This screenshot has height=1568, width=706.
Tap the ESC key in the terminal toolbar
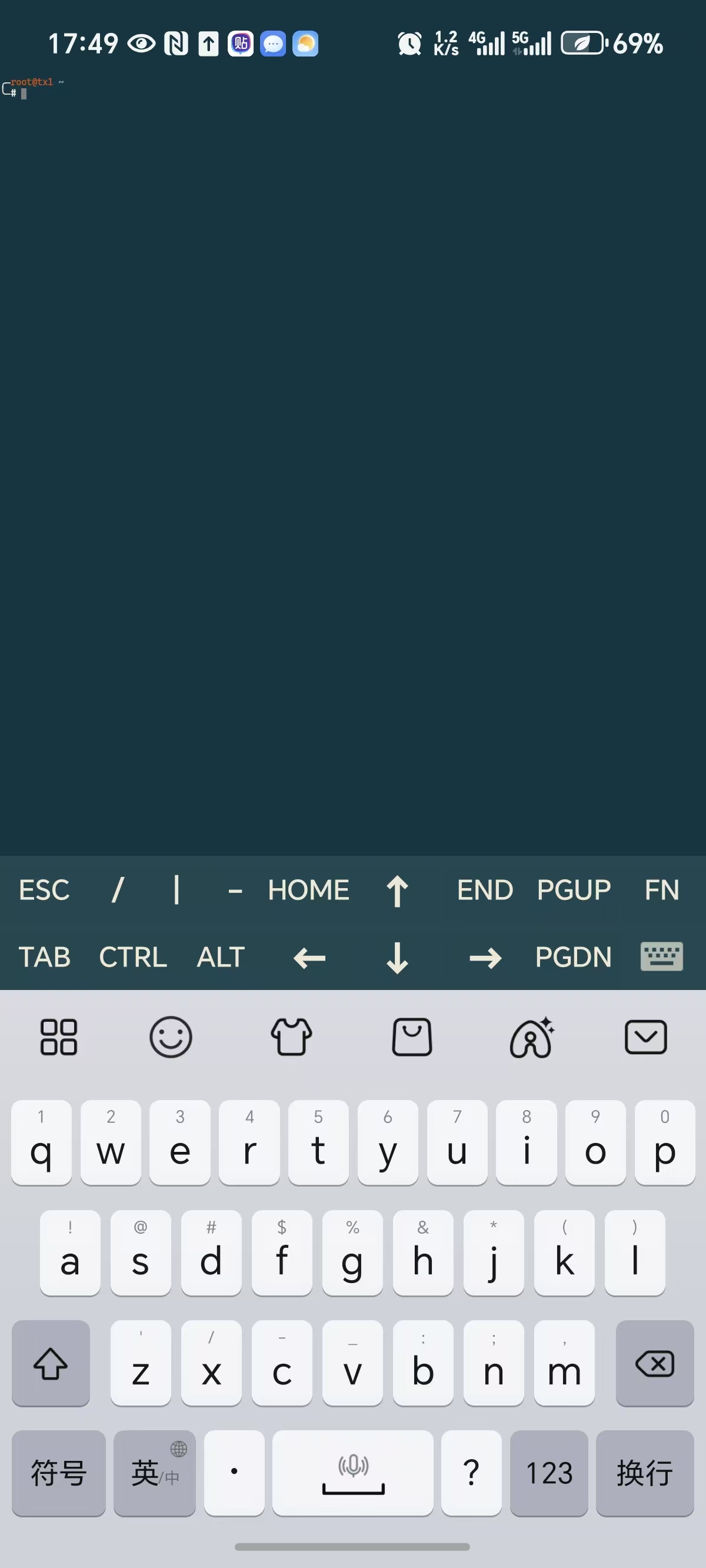tap(44, 890)
